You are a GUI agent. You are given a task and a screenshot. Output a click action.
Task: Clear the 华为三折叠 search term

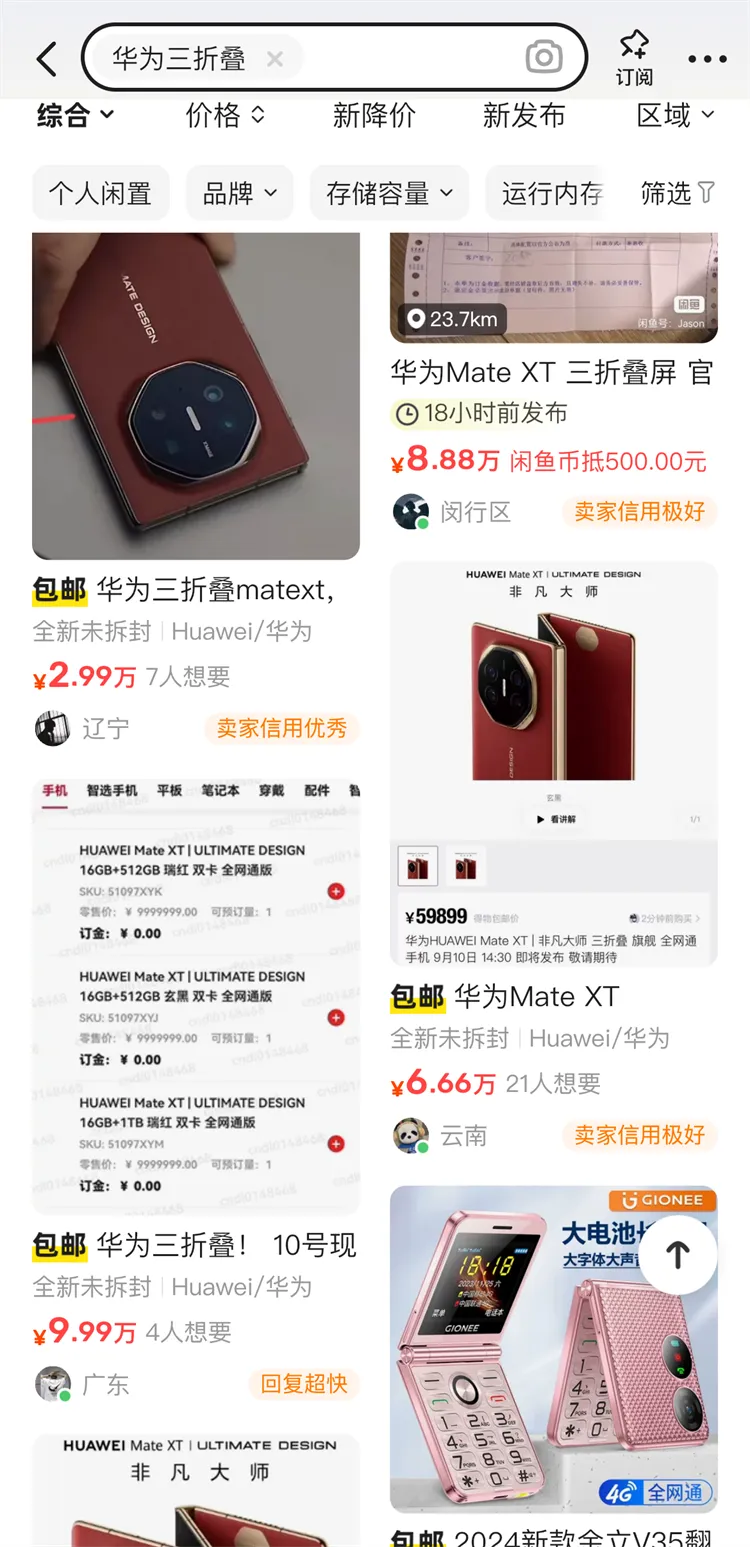point(275,59)
